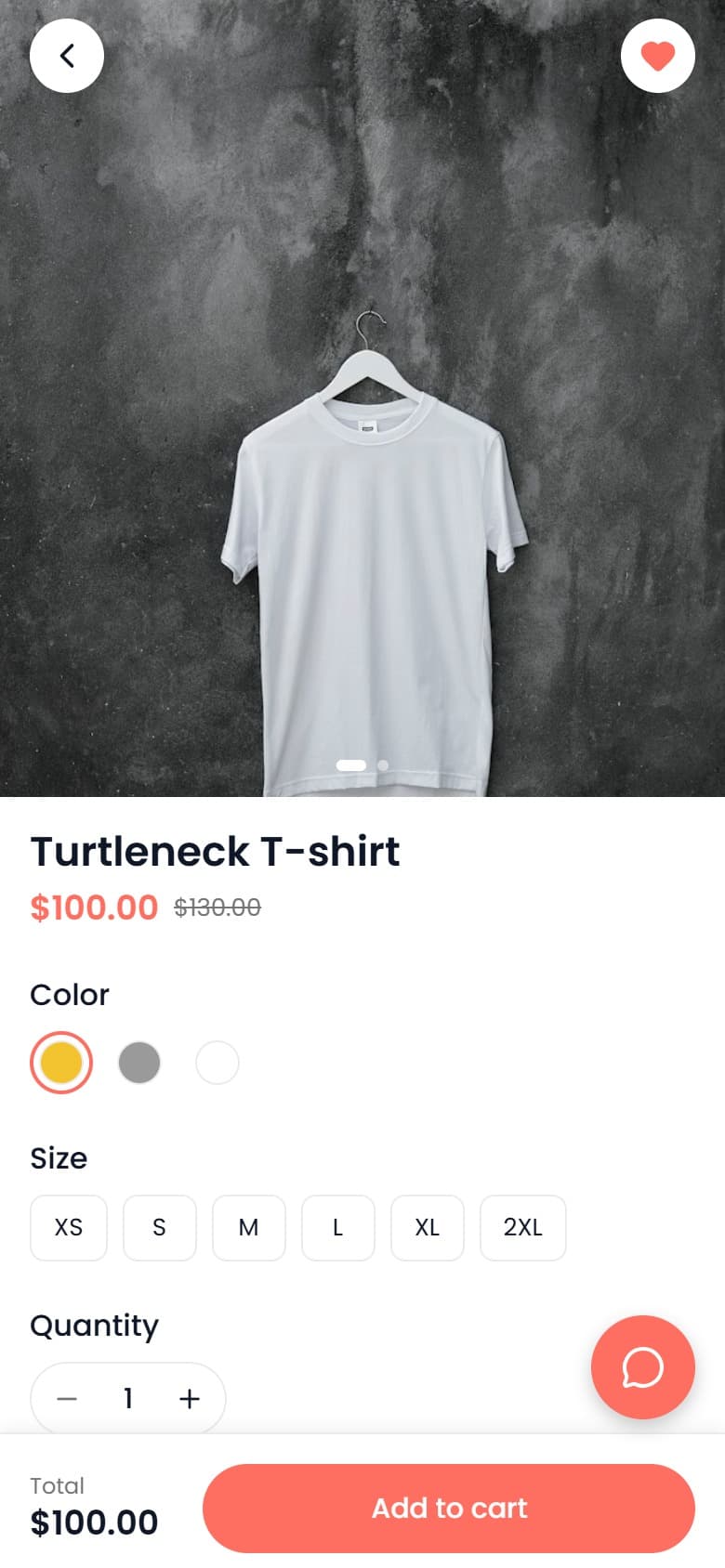Show the second product image via the page dot
Viewport: 725px width, 1568px height.
(x=383, y=765)
